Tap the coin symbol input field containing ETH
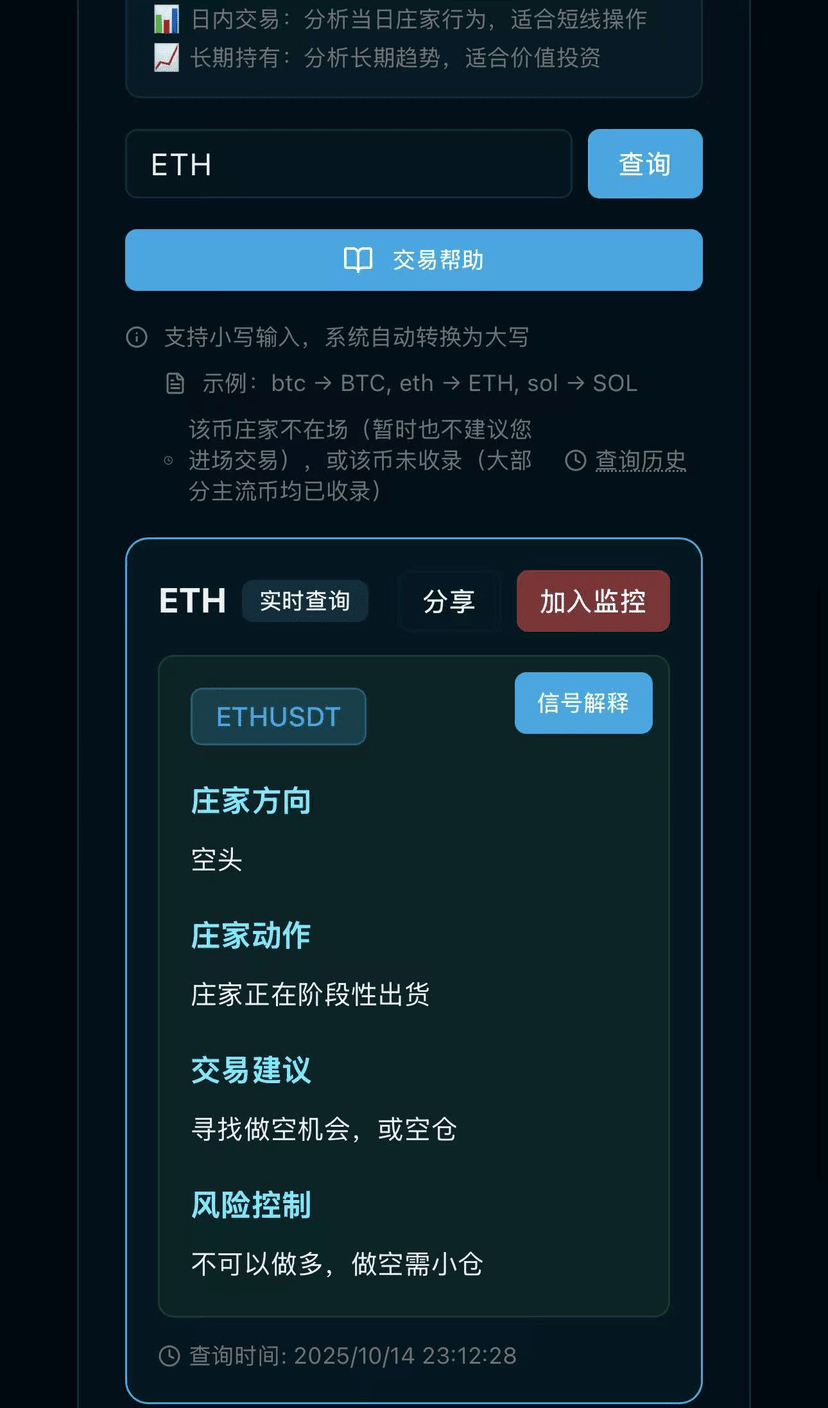 click(348, 164)
